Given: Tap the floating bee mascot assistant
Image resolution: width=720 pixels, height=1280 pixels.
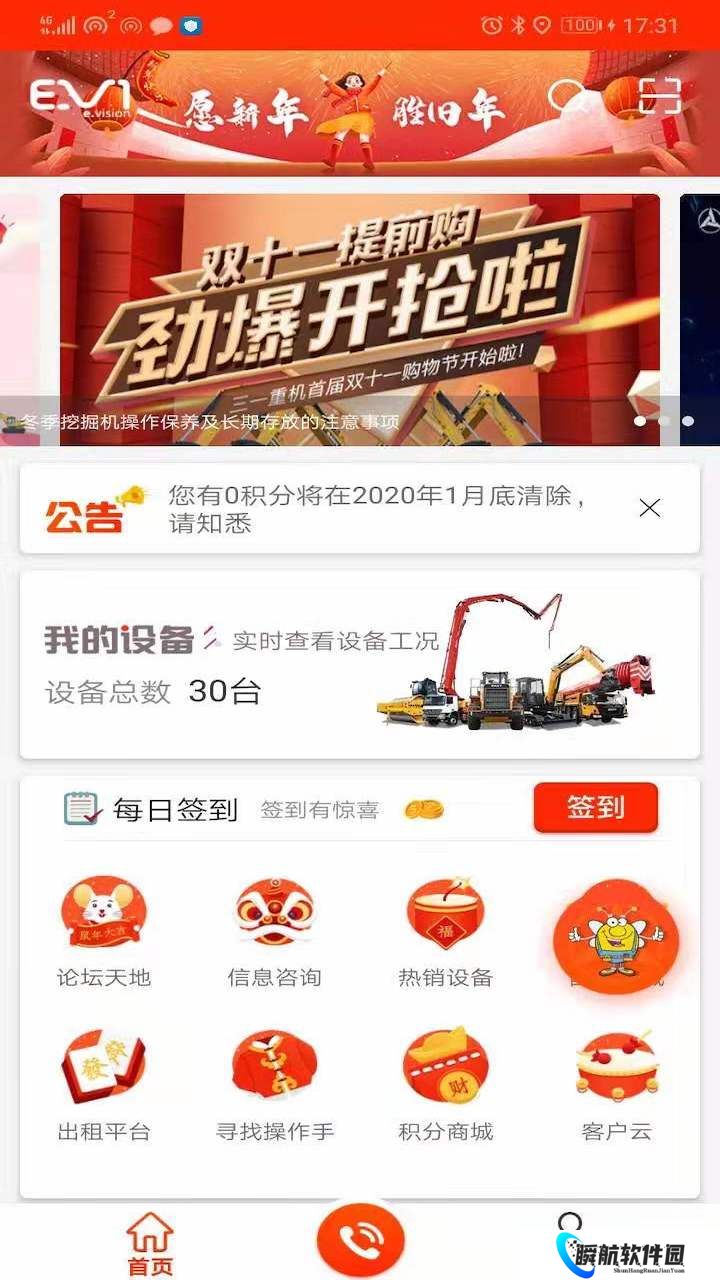Looking at the screenshot, I should [x=615, y=938].
